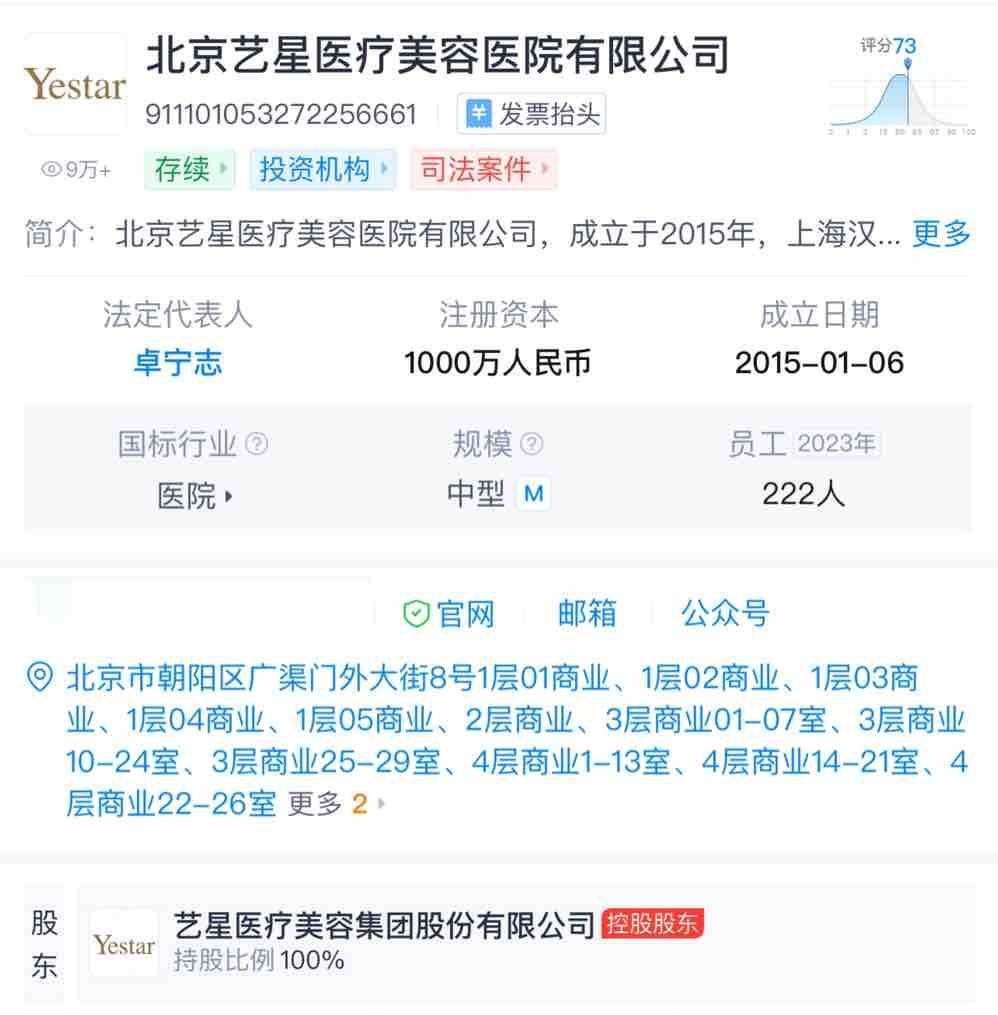Open the 存续 status tag
This screenshot has height=1015, width=998.
190,169
